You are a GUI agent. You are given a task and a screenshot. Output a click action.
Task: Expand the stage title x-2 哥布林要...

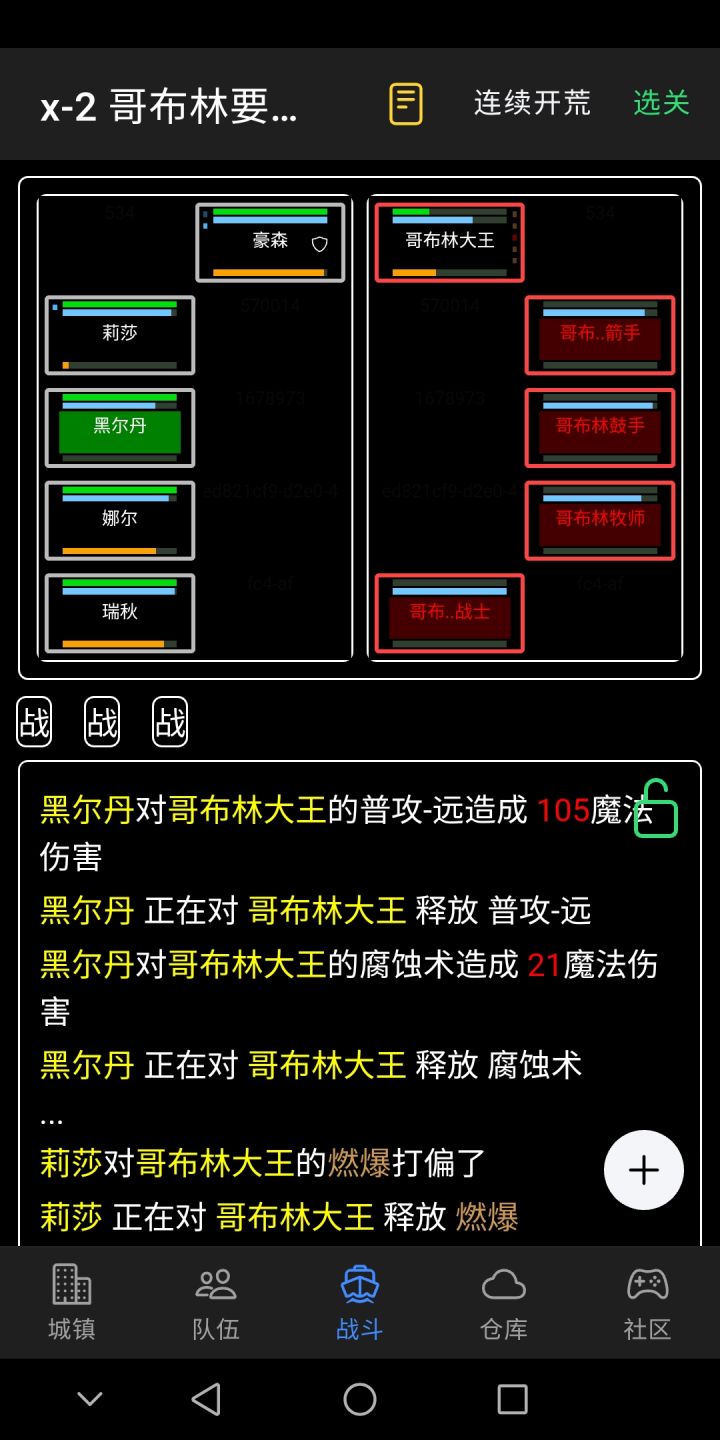click(170, 108)
